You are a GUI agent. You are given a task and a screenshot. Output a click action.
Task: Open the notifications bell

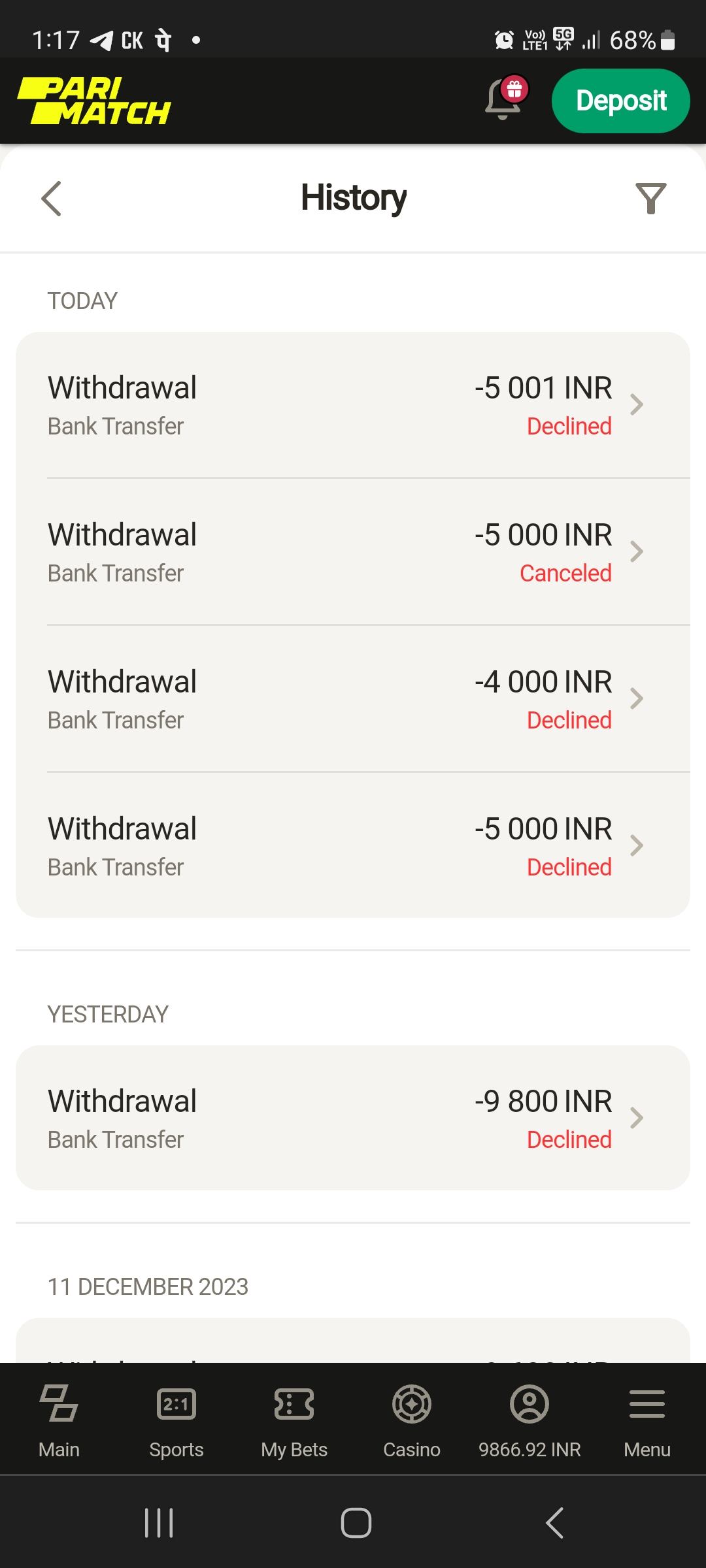[x=503, y=101]
